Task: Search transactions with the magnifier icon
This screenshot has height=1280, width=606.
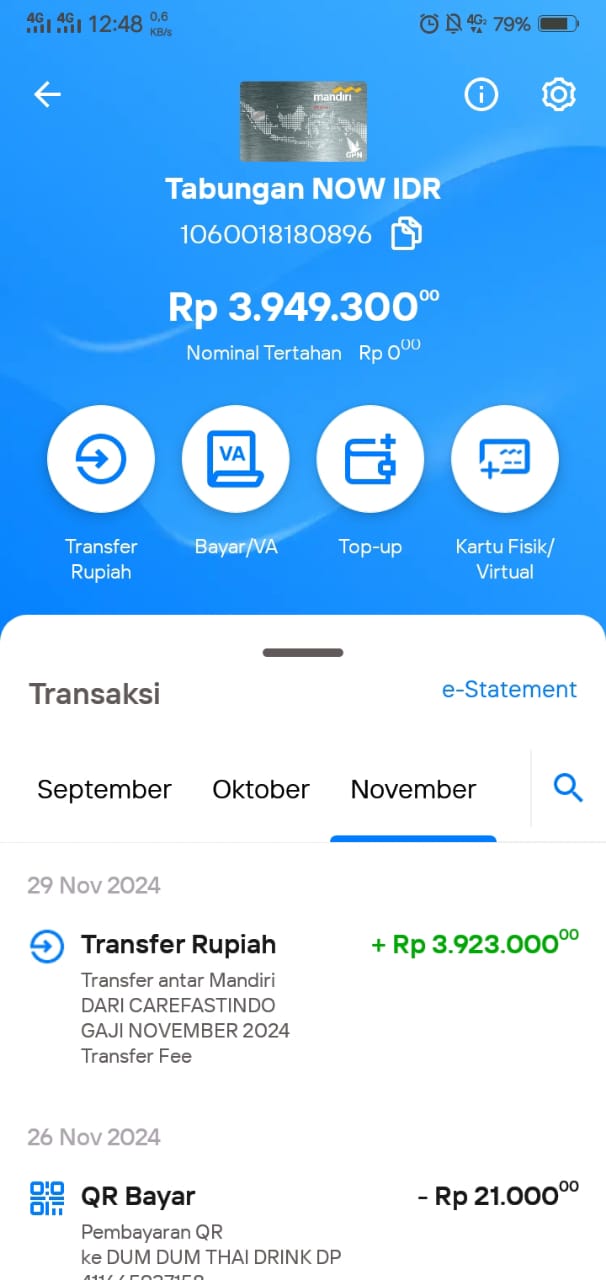Action: (568, 788)
